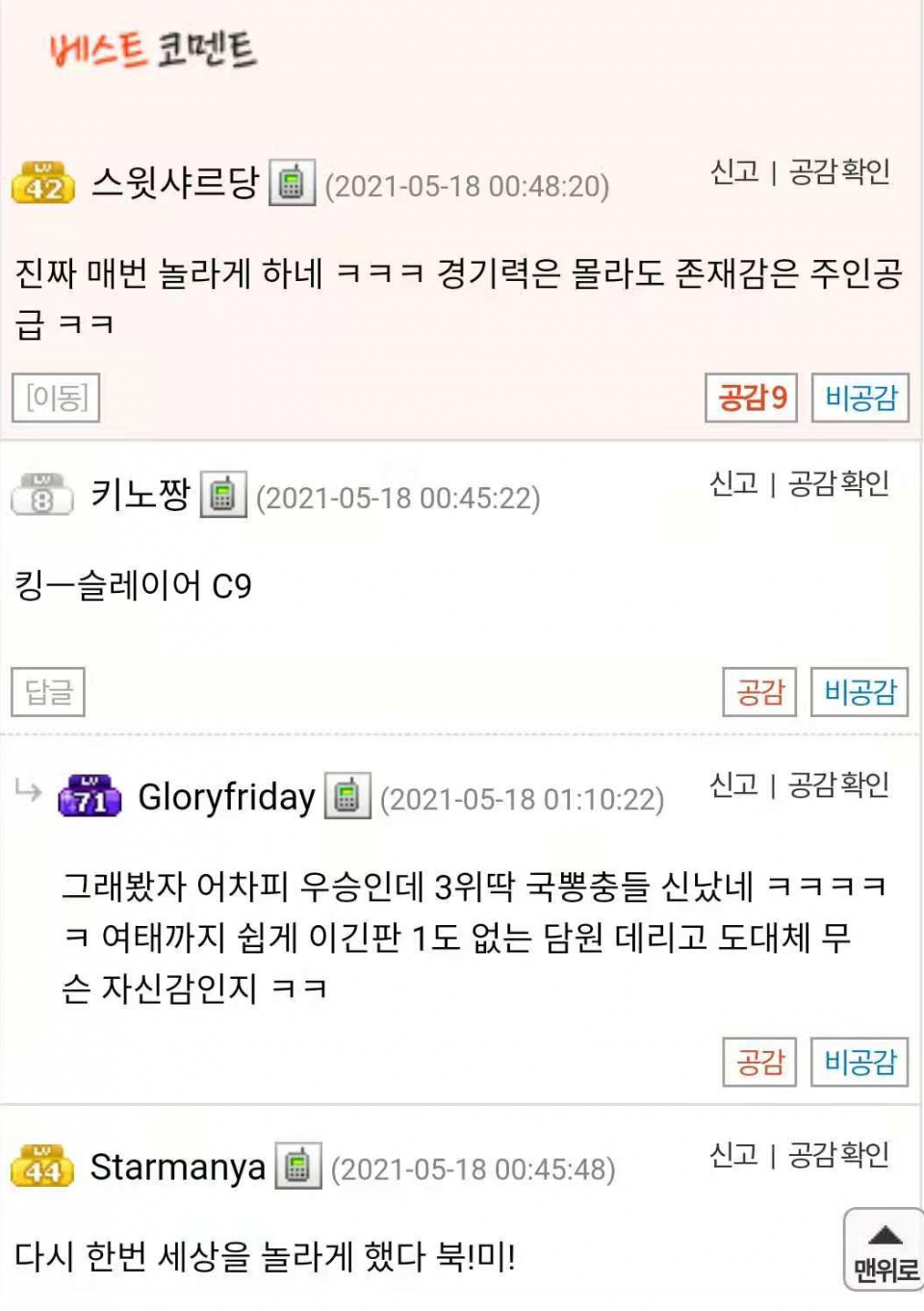
Task: Tap 이동 under 스윗샤르당's best comment
Action: click(x=56, y=398)
